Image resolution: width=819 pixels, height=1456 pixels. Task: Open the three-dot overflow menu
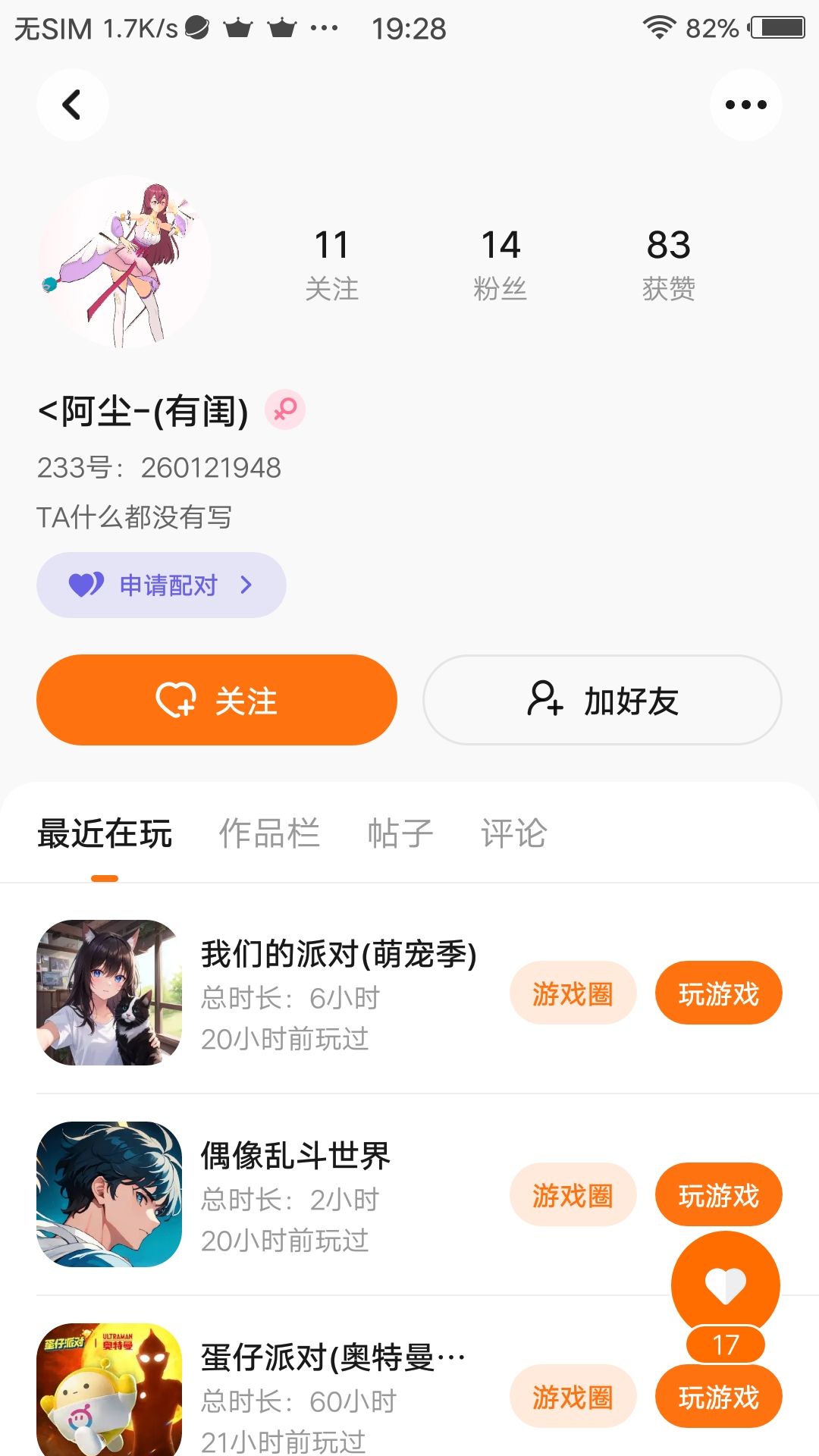(745, 105)
